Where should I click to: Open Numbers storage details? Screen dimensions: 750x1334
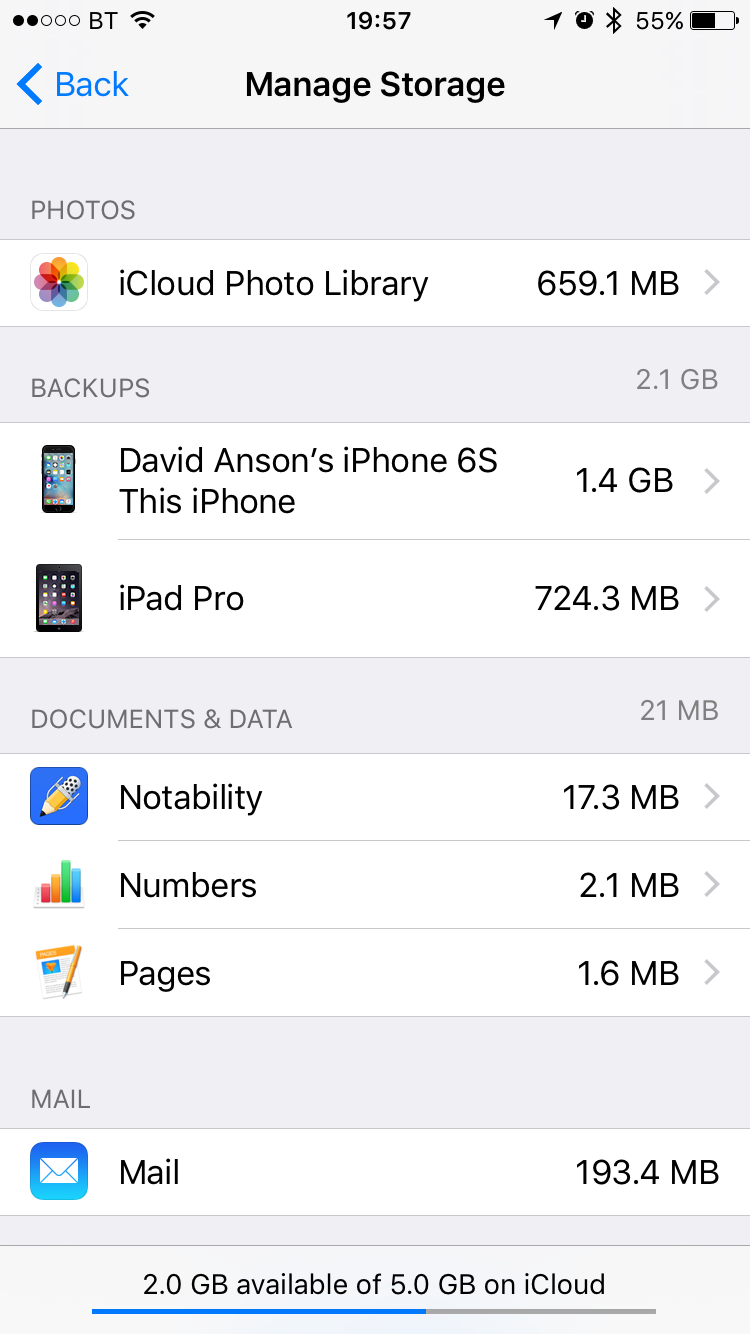(x=375, y=885)
